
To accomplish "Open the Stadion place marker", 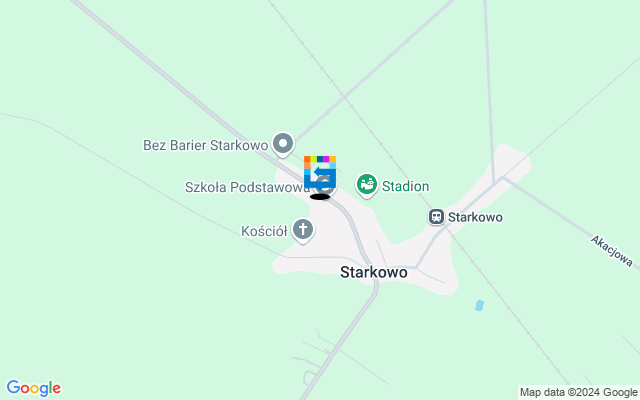I will (367, 185).
